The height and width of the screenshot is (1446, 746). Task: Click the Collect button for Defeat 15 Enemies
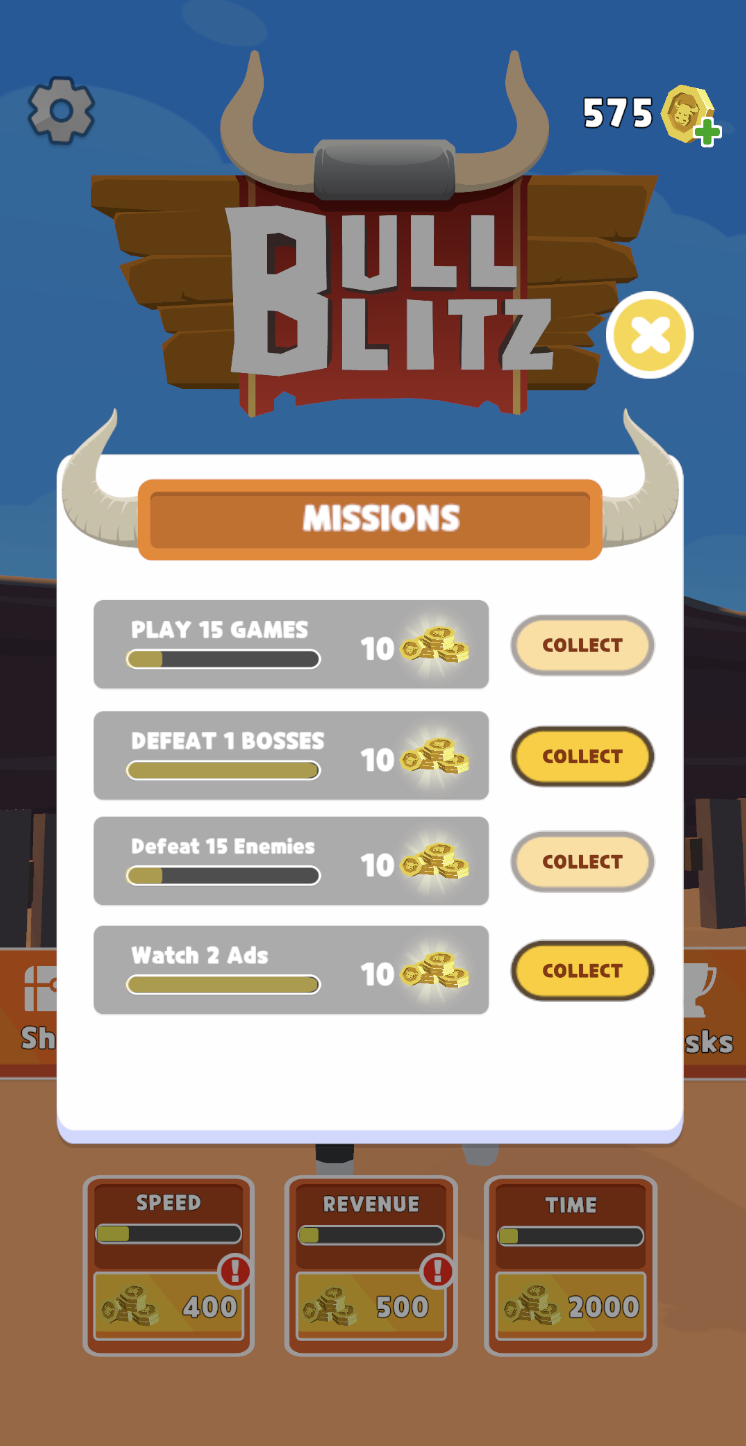[582, 861]
